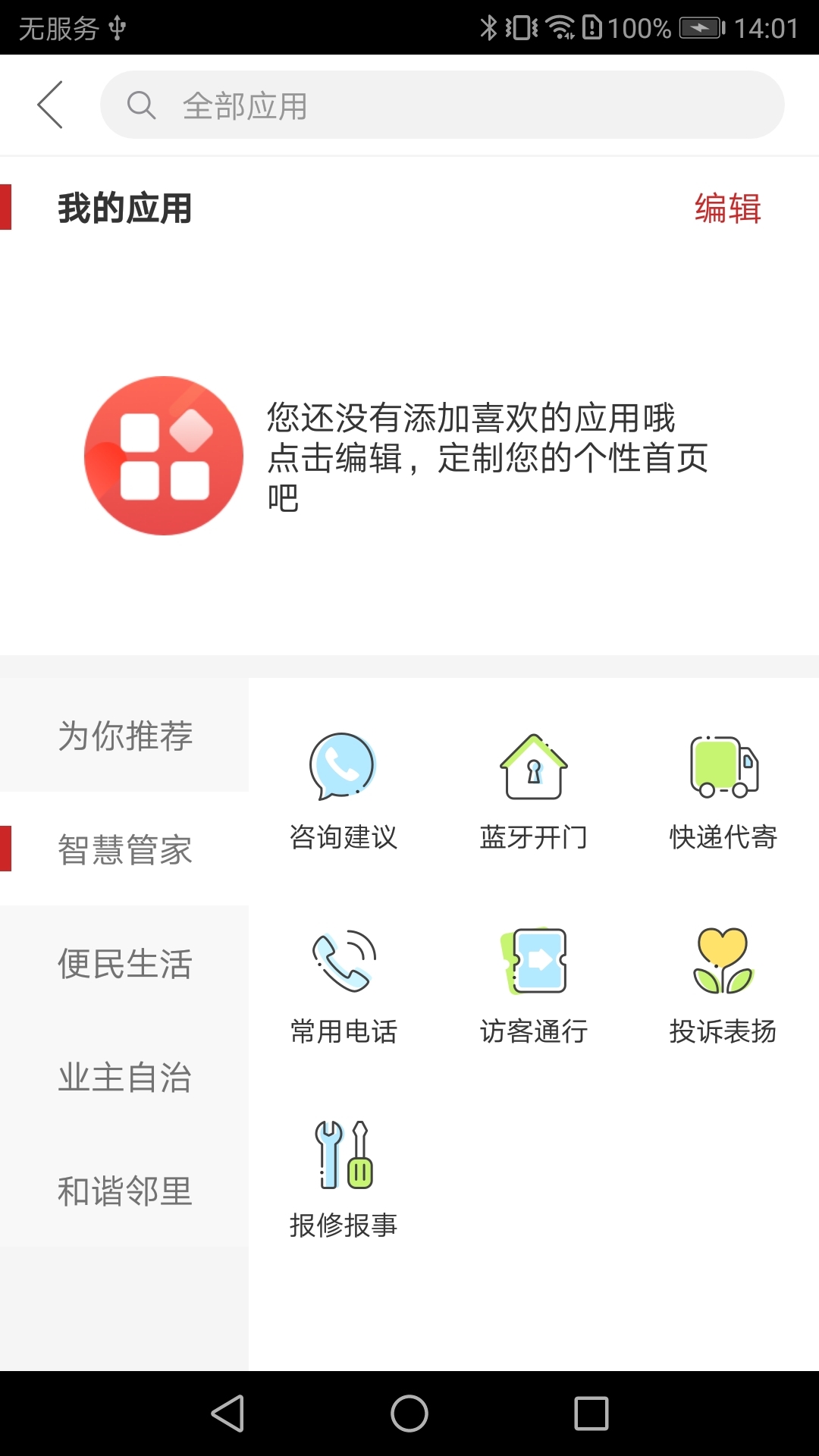This screenshot has width=819, height=1456.
Task: Switch to the 为你推荐 category
Action: pos(124,736)
